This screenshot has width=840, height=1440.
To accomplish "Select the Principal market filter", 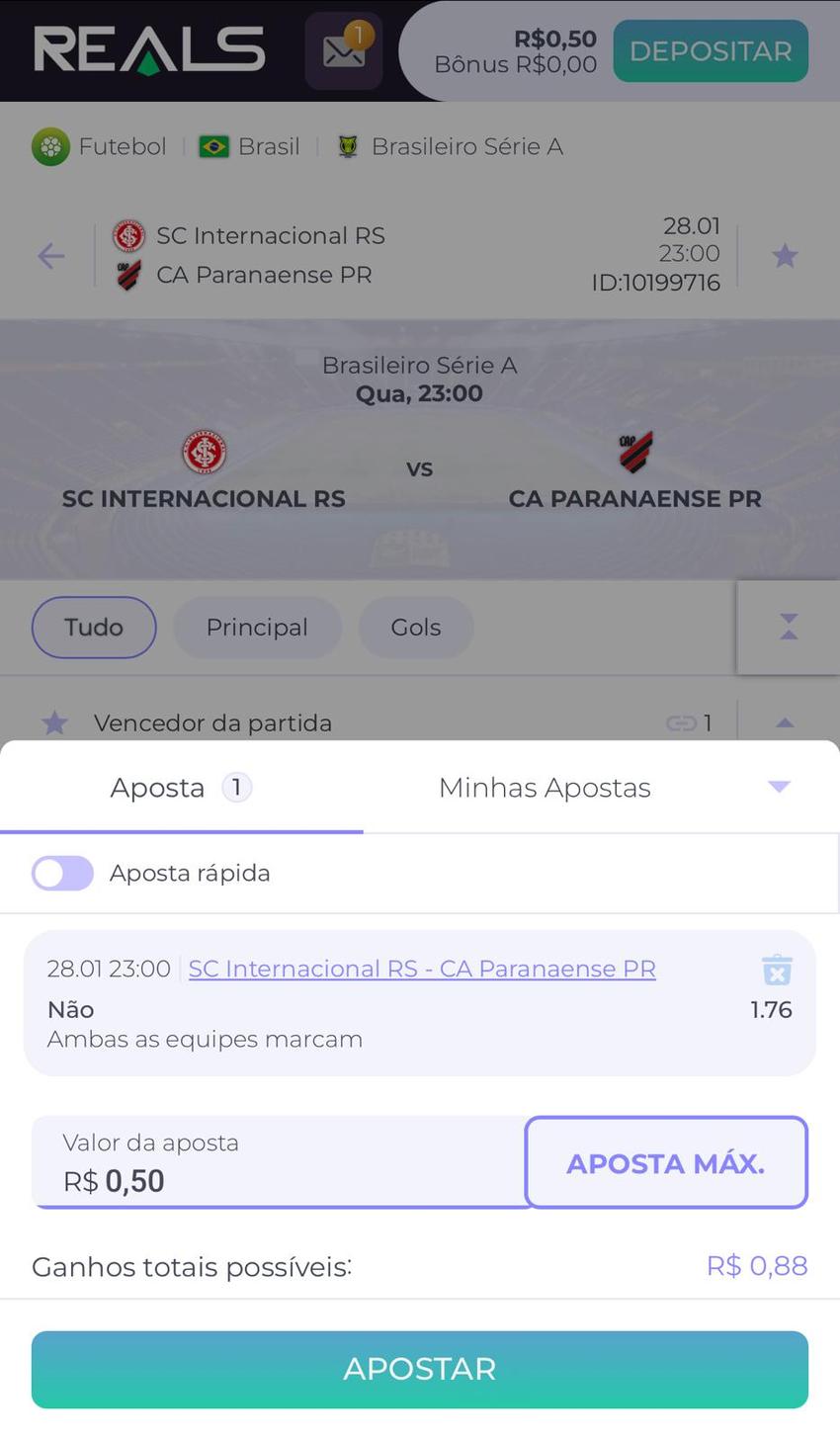I will coord(257,627).
